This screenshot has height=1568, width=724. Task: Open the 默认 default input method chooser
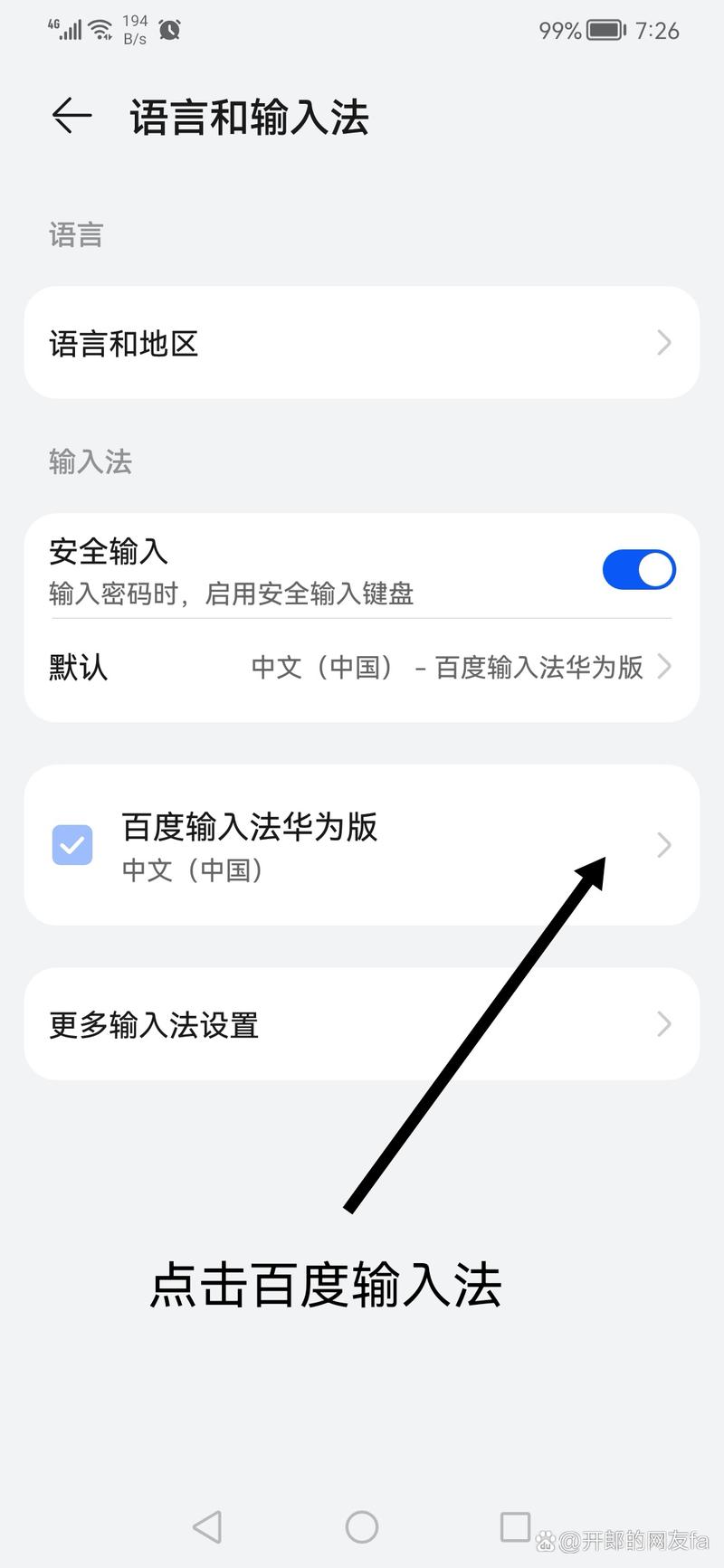coord(362,668)
